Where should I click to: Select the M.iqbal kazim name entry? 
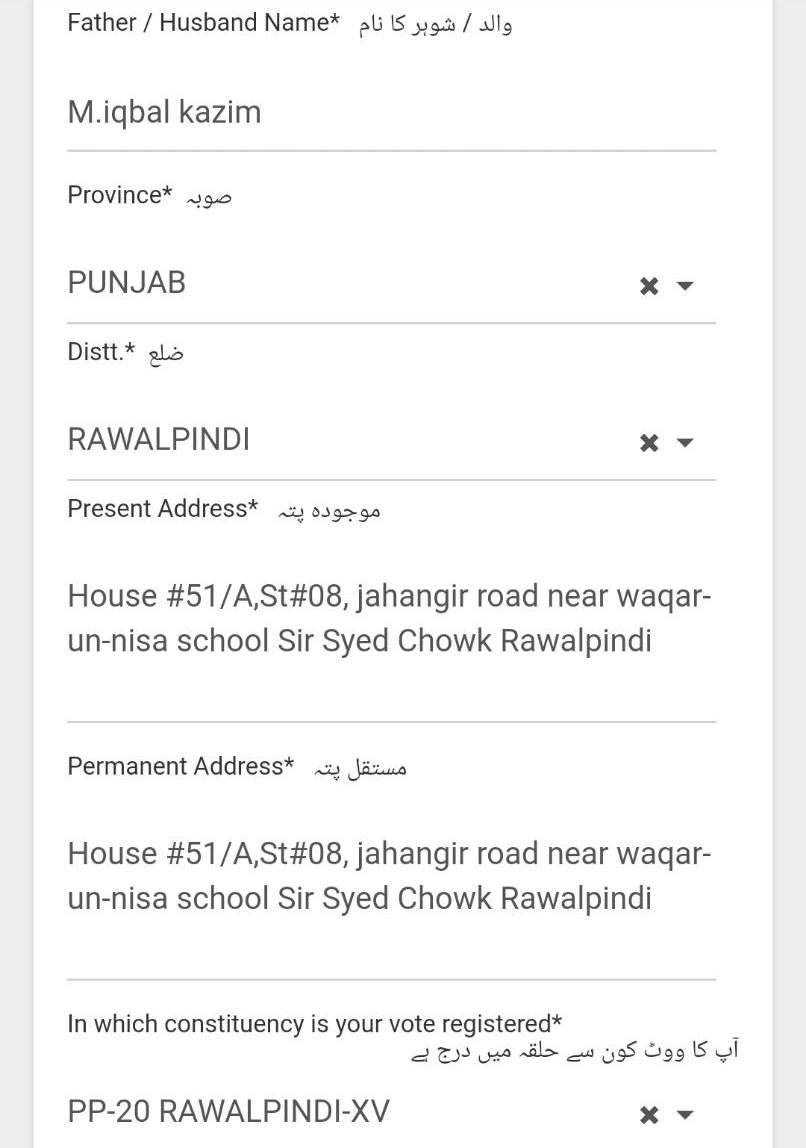click(x=163, y=112)
